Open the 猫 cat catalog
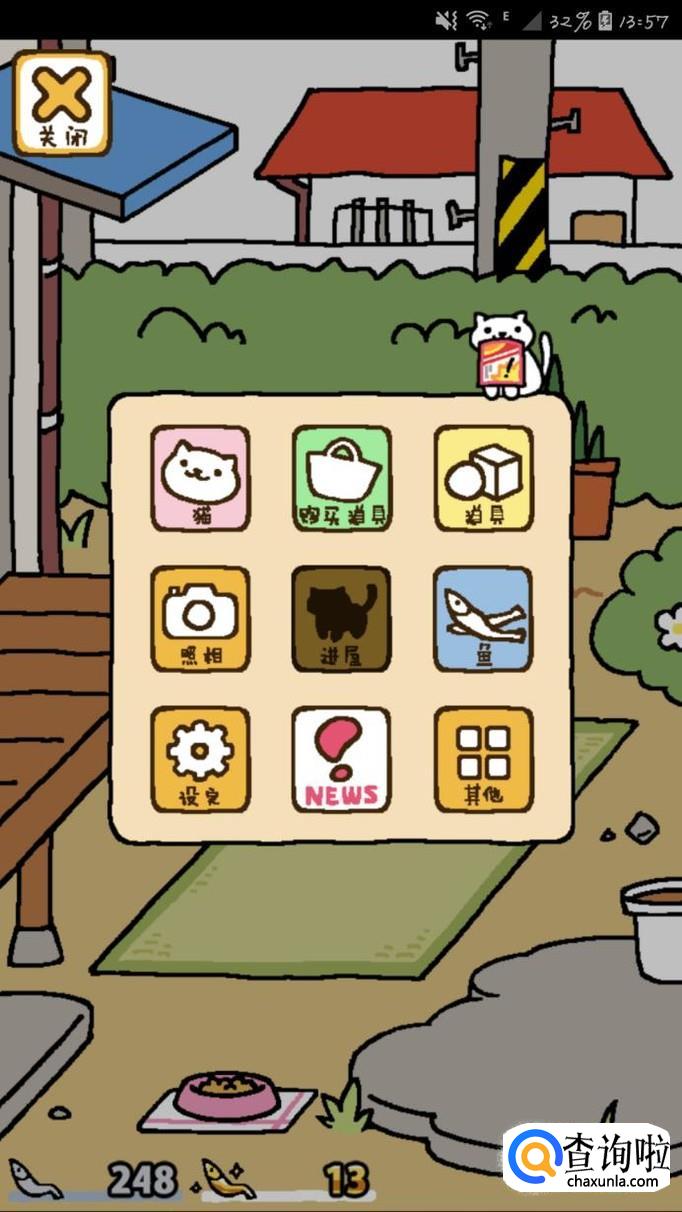682x1212 pixels. tap(200, 478)
